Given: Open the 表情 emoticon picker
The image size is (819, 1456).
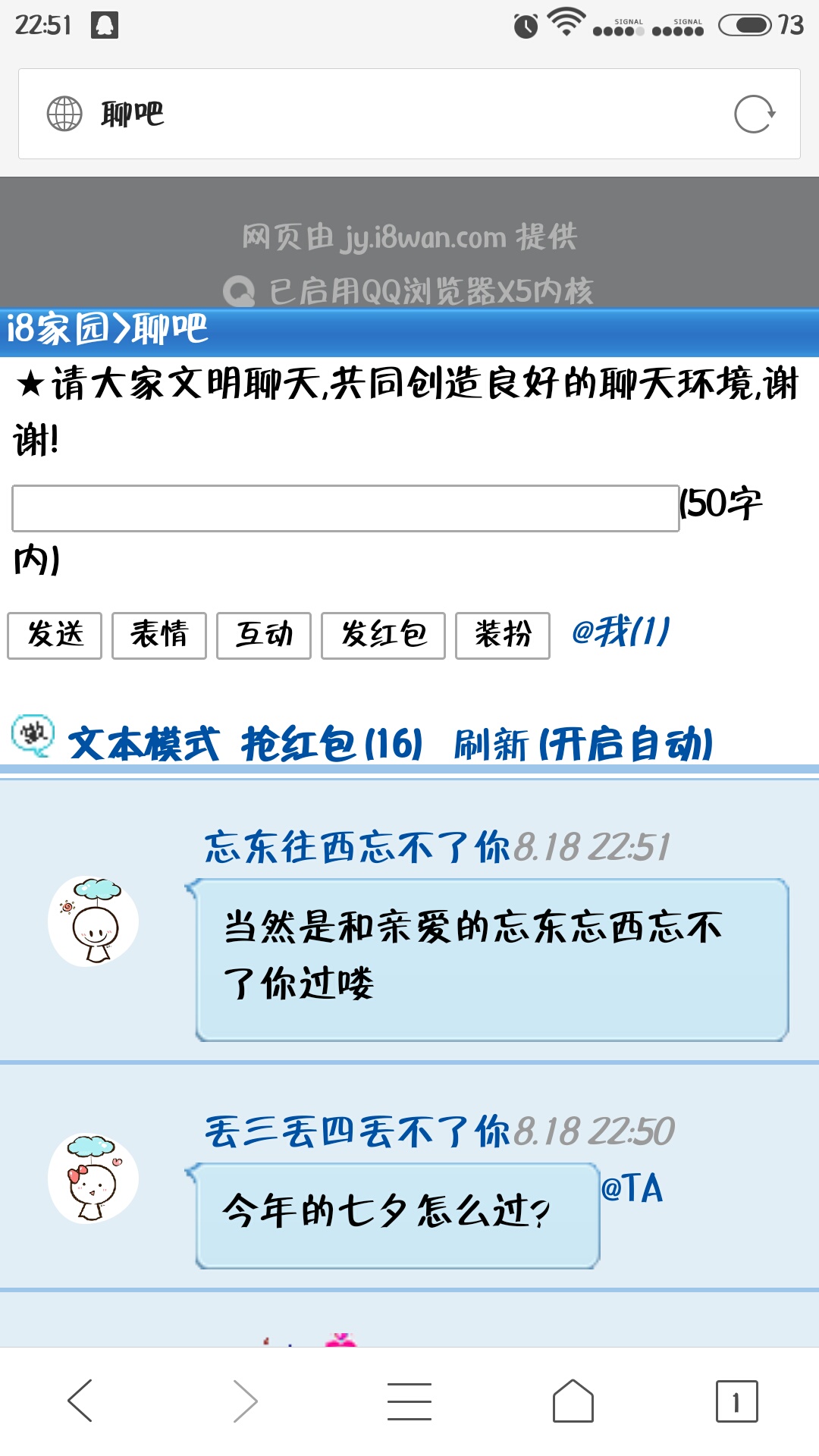Looking at the screenshot, I should click(x=159, y=635).
